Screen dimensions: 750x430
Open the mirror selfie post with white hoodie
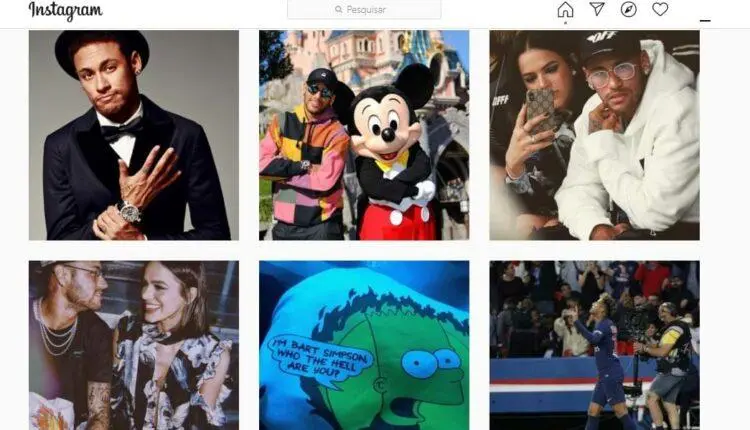pyautogui.click(x=594, y=135)
